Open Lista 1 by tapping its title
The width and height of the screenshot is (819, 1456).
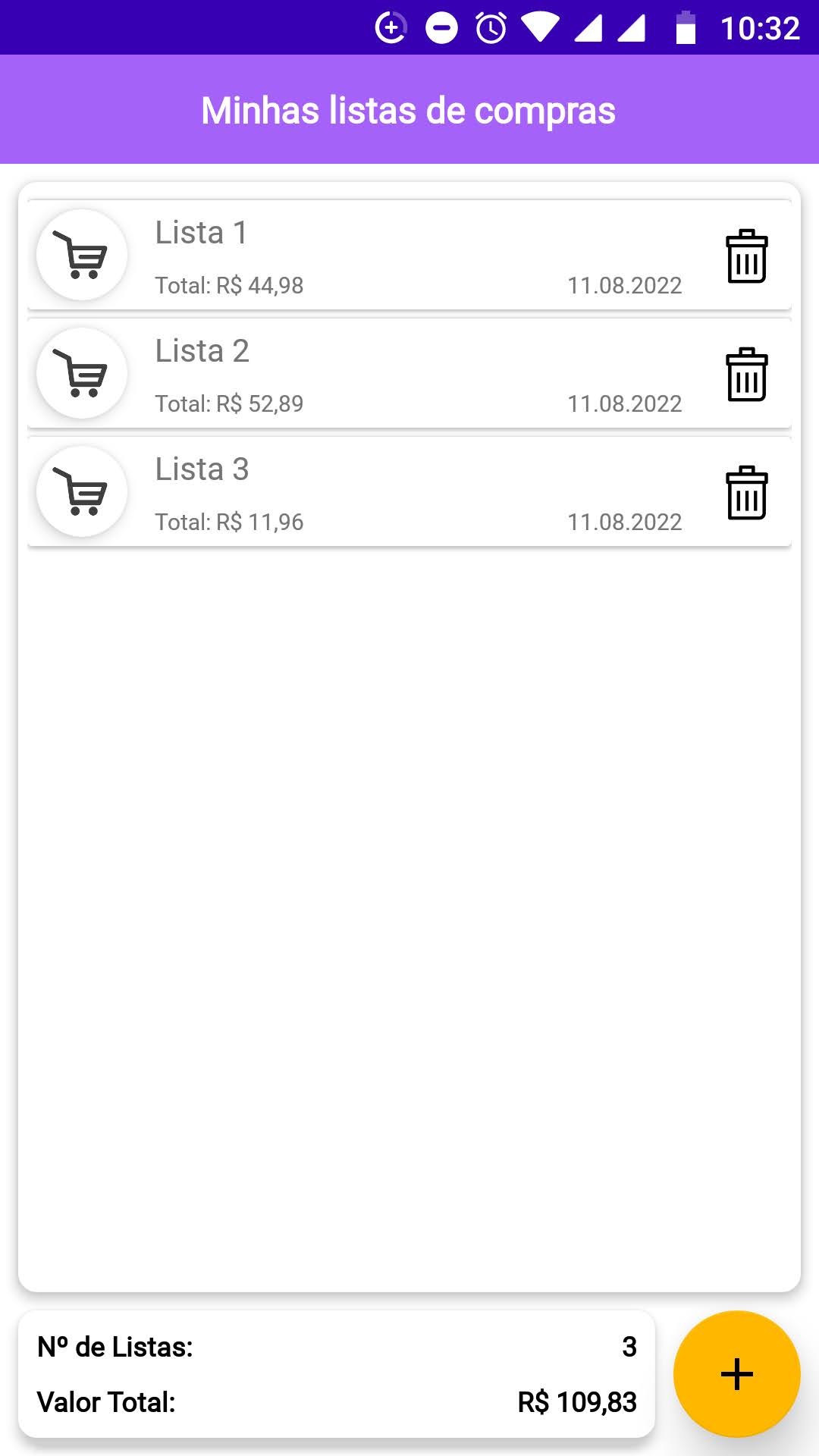click(x=202, y=232)
